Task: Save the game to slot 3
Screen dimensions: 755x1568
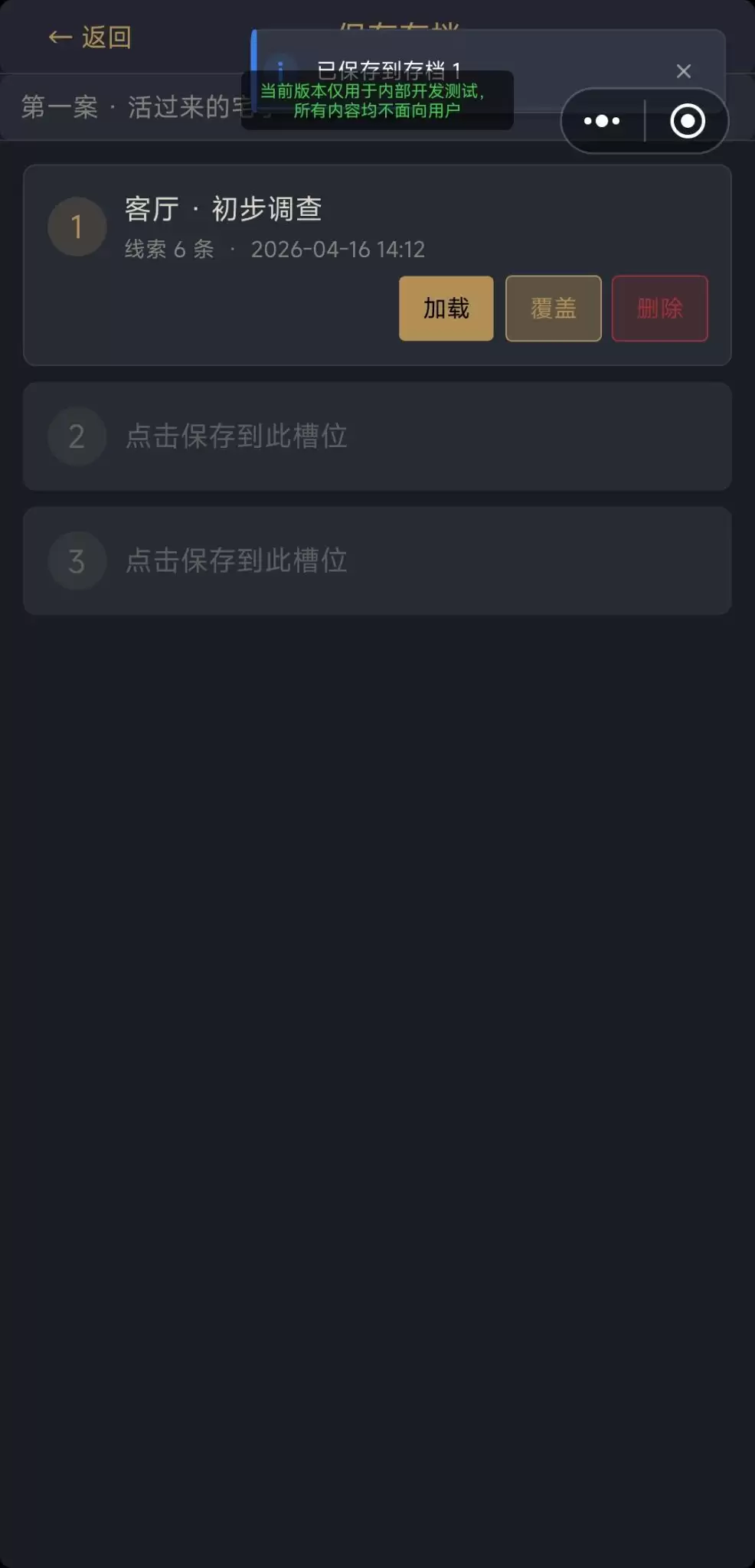Action: point(377,560)
